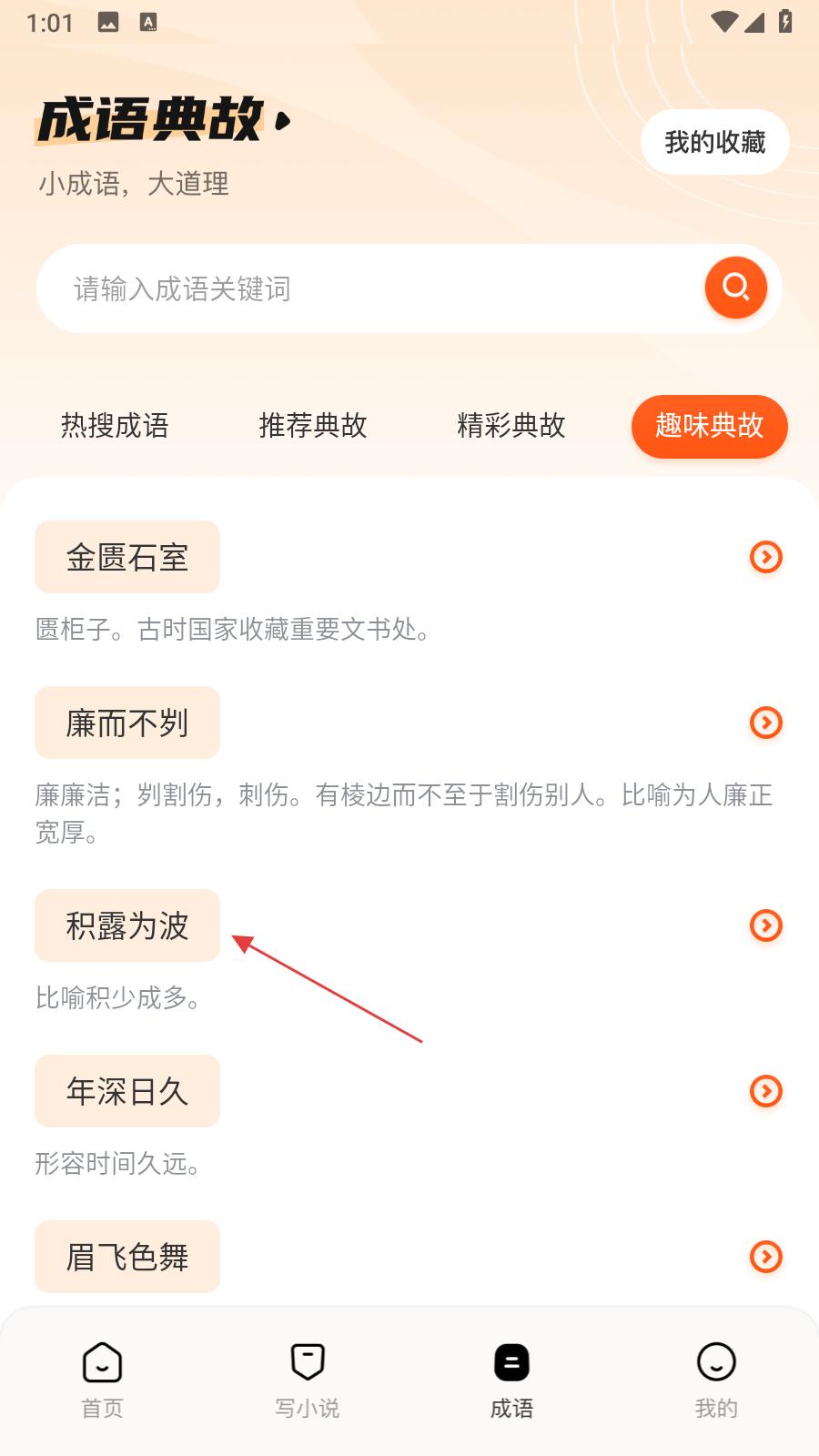This screenshot has height=1456, width=819.
Task: Select the 趣味典故 tab
Action: coord(709,425)
